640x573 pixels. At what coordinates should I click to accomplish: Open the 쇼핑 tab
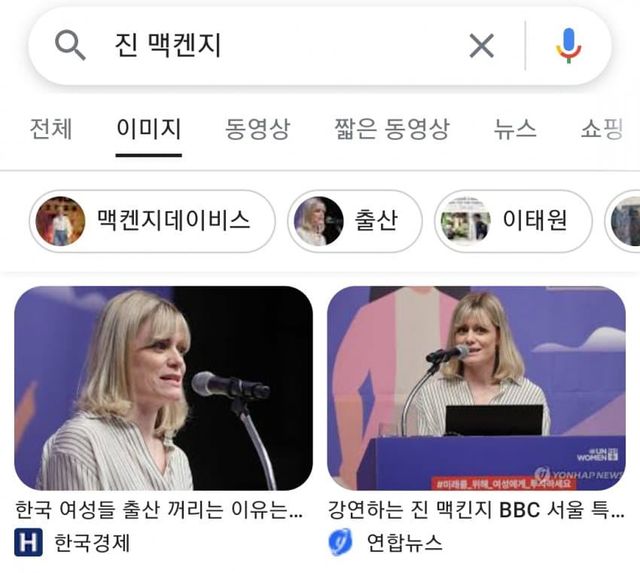[x=602, y=129]
